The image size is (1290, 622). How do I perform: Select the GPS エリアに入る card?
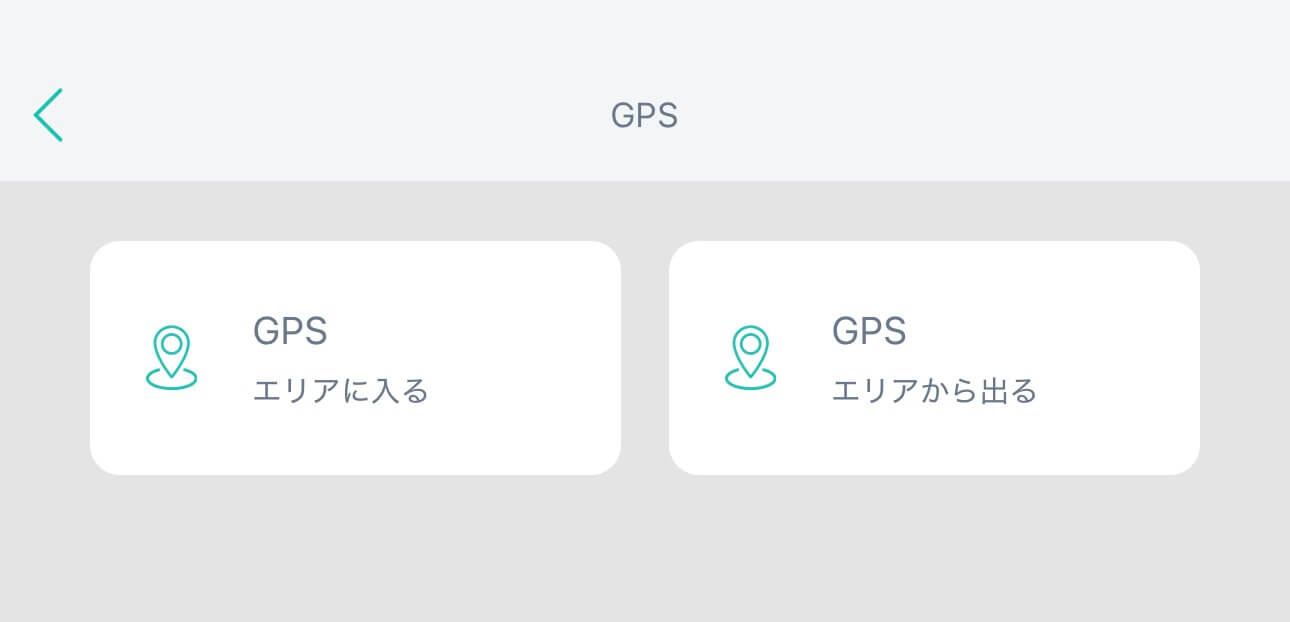355,358
